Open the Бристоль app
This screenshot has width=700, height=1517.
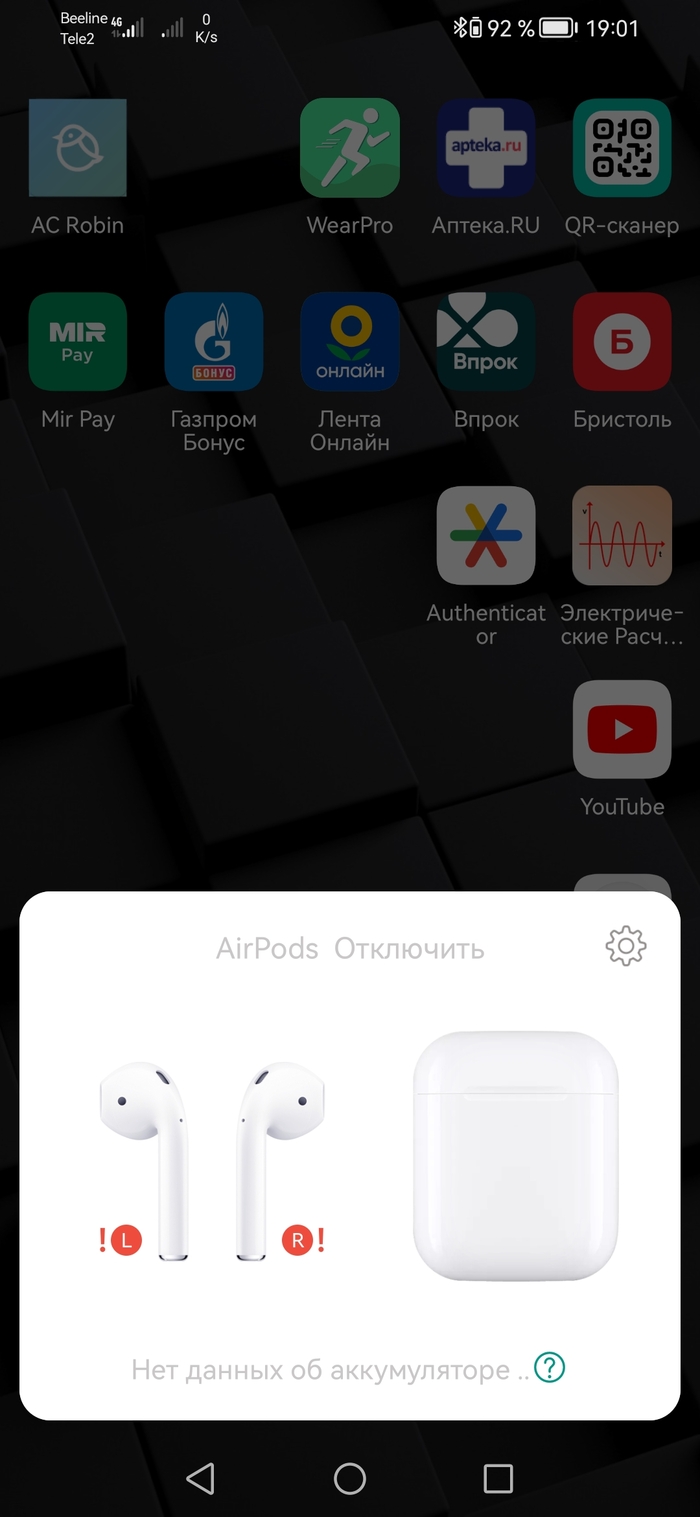pyautogui.click(x=622, y=342)
